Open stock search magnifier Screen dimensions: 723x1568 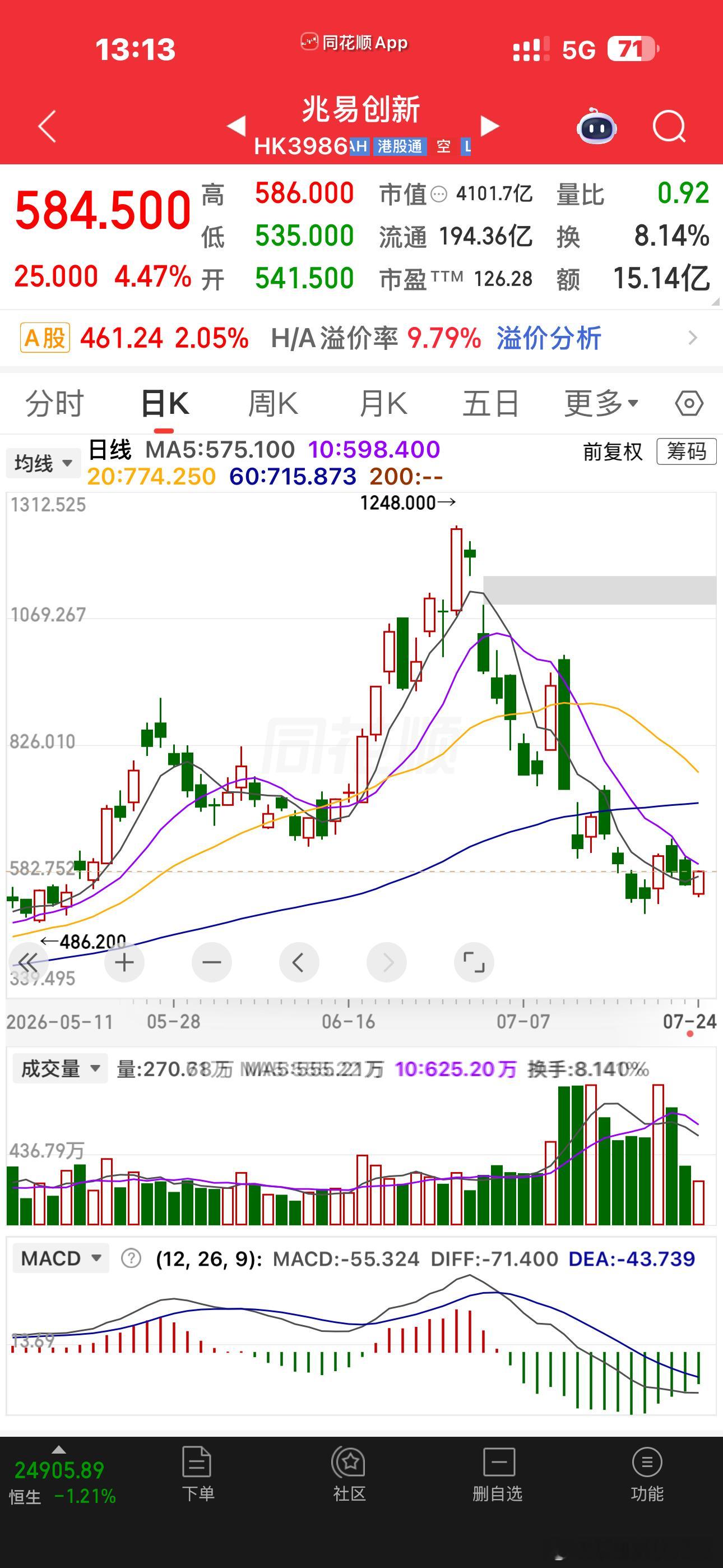pos(669,126)
